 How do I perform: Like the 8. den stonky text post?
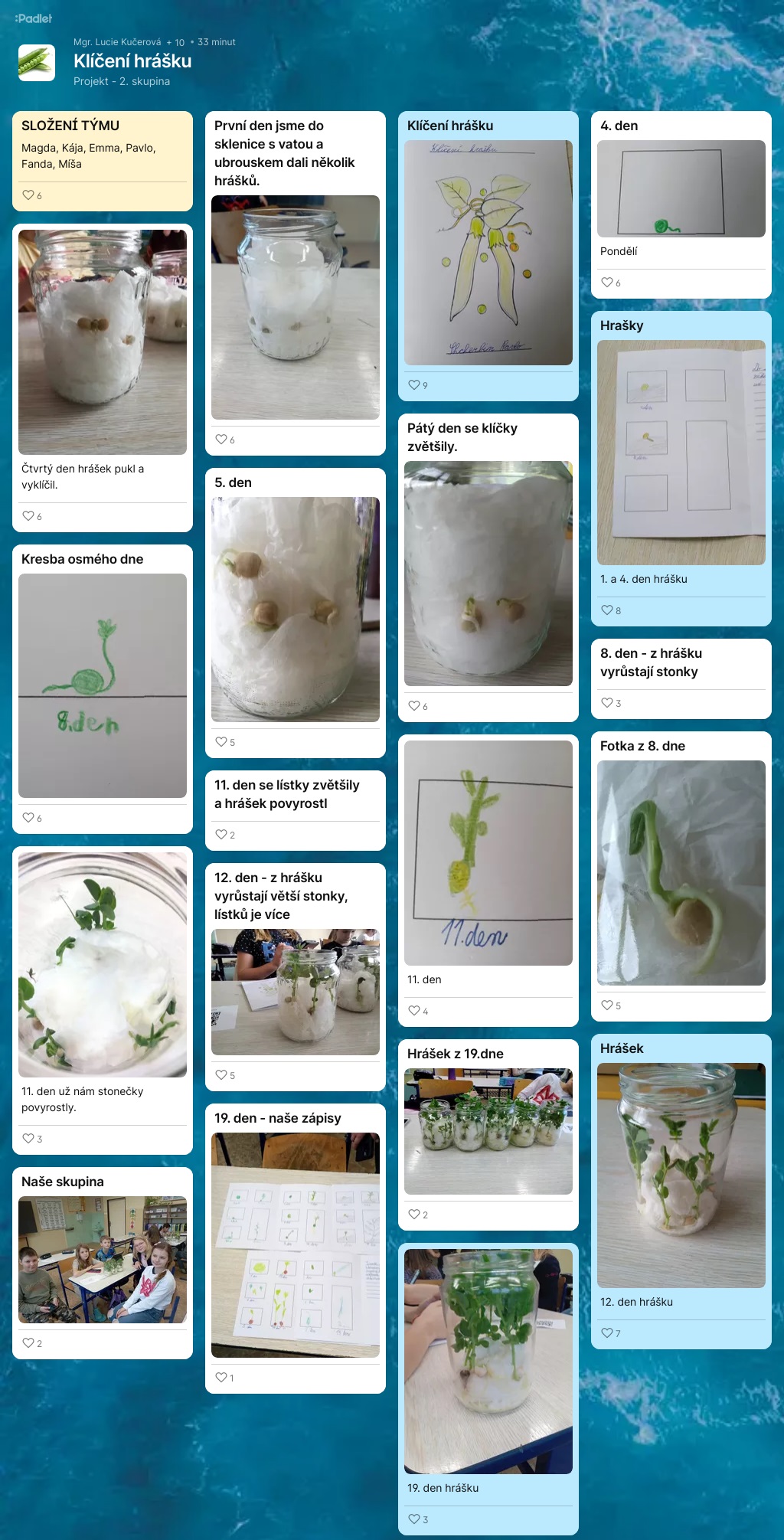pos(607,703)
